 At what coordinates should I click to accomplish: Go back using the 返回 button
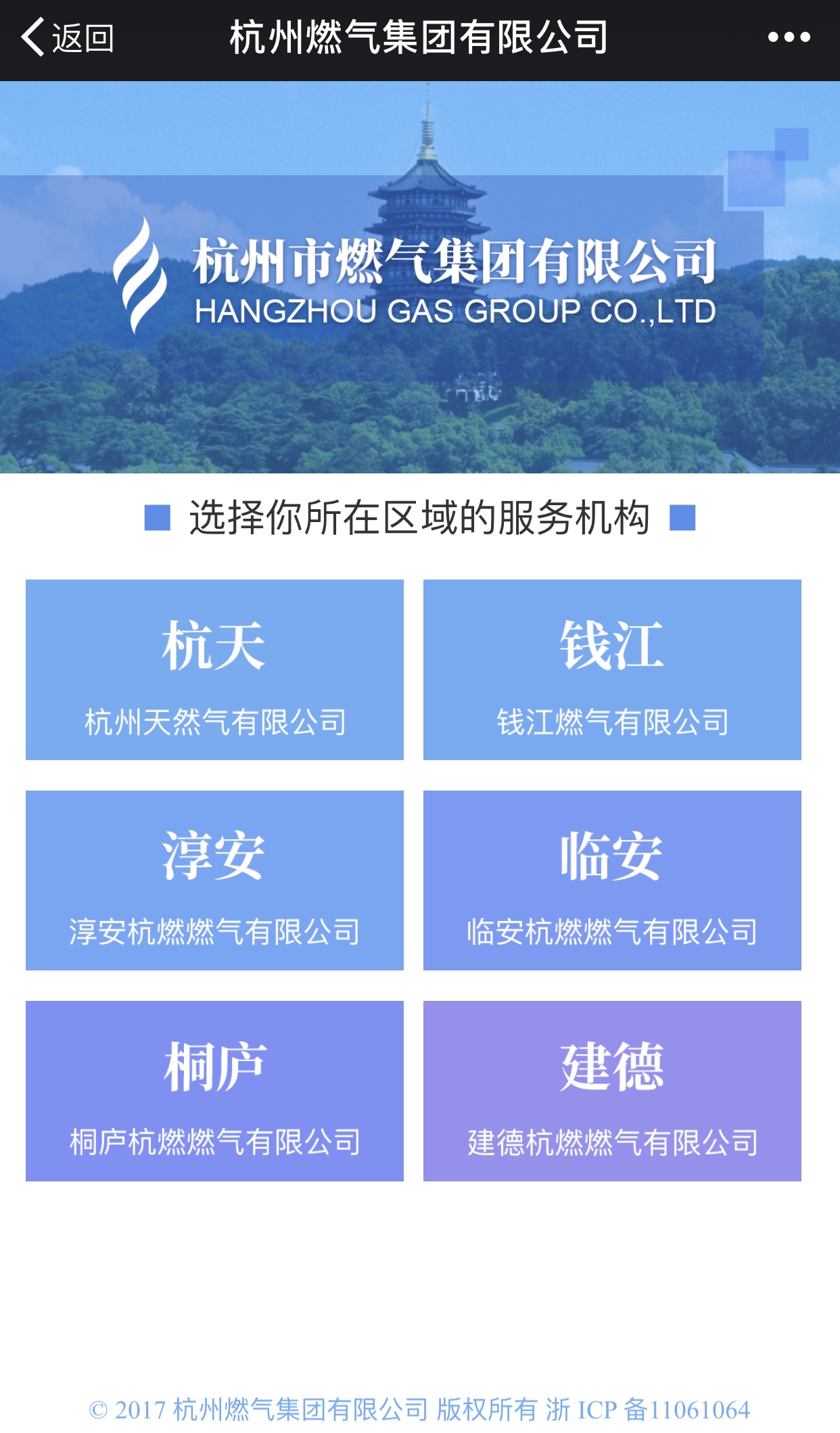(x=66, y=37)
